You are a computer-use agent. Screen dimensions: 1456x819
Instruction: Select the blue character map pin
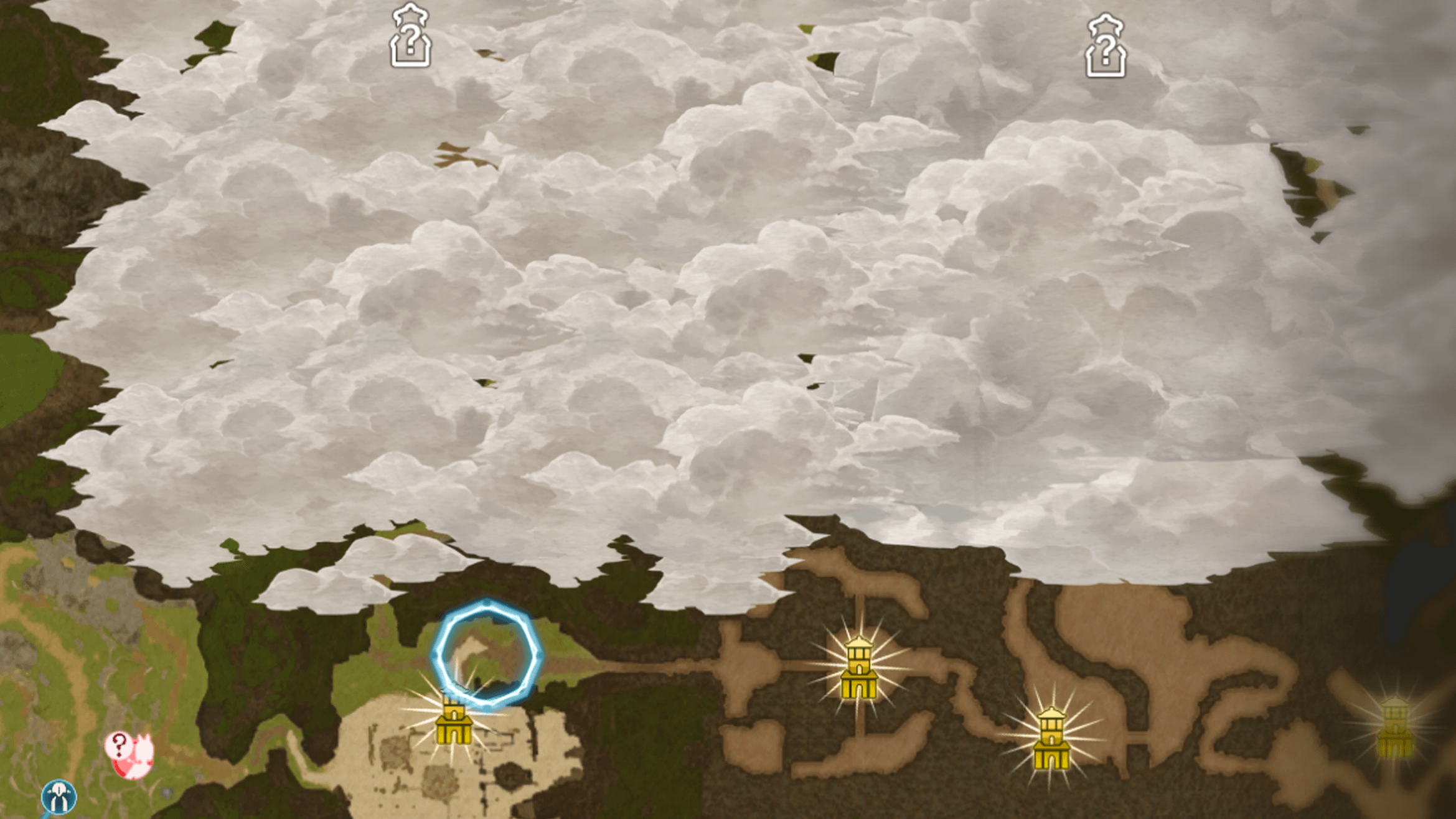59,797
